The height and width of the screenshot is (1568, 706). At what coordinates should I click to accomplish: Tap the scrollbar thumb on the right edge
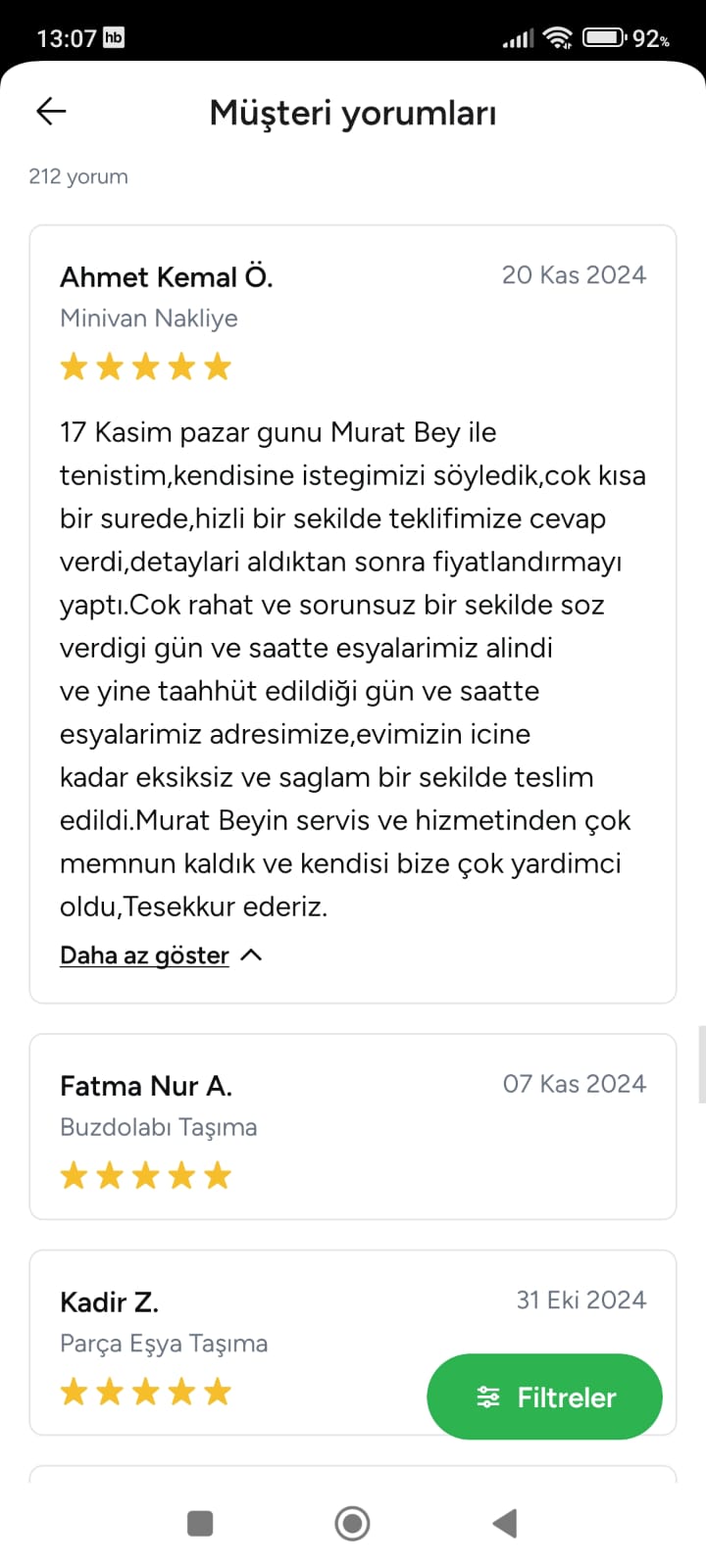click(700, 1063)
